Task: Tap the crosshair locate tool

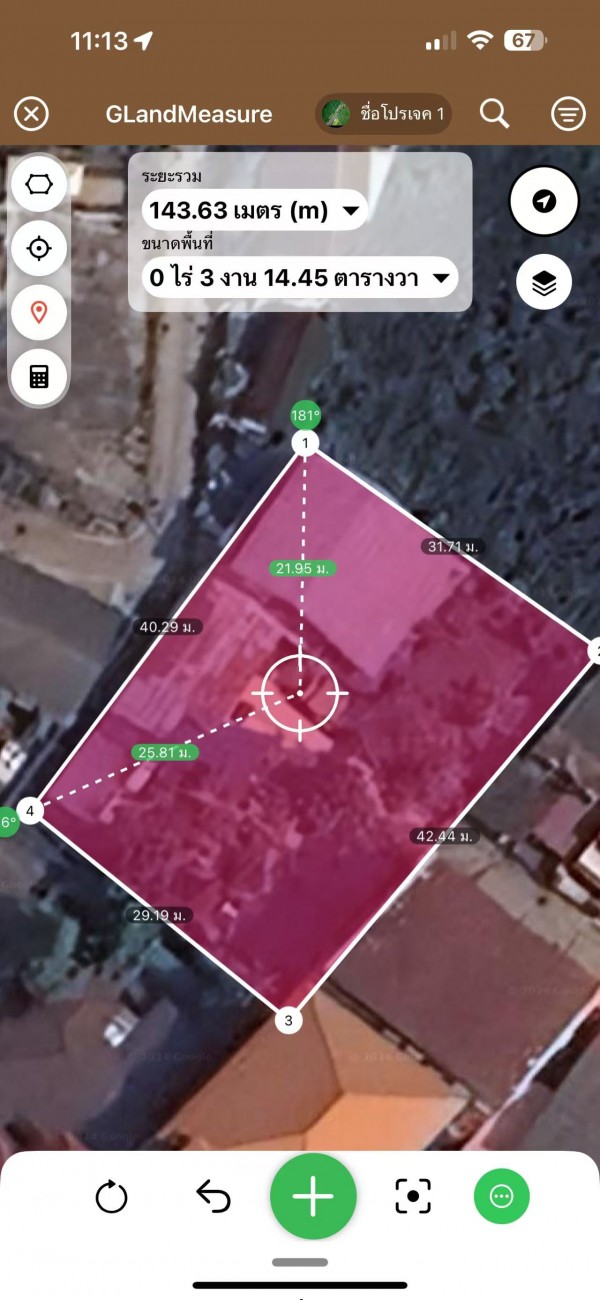Action: coord(39,248)
